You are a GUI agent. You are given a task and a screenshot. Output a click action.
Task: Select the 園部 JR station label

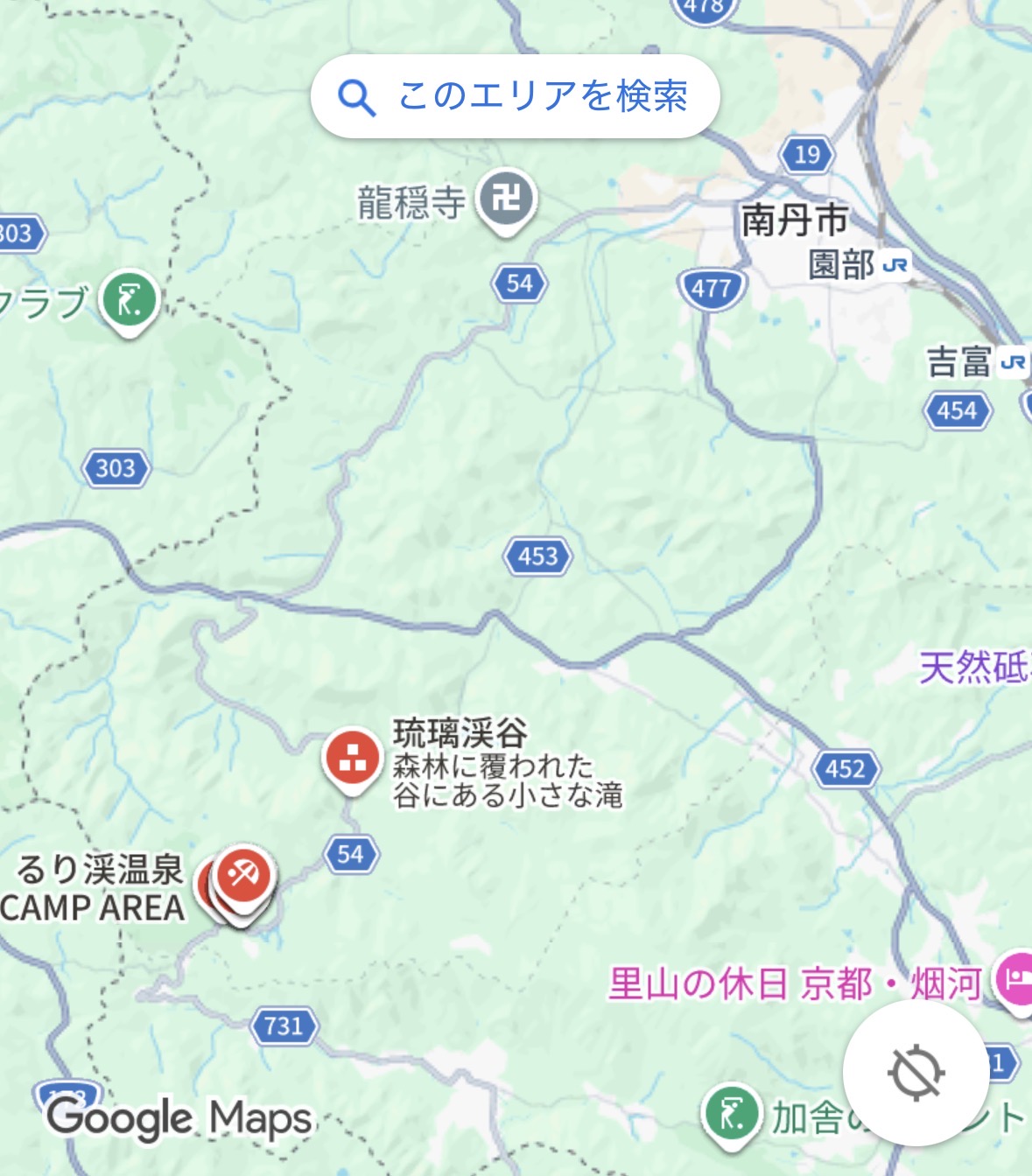coord(856,264)
